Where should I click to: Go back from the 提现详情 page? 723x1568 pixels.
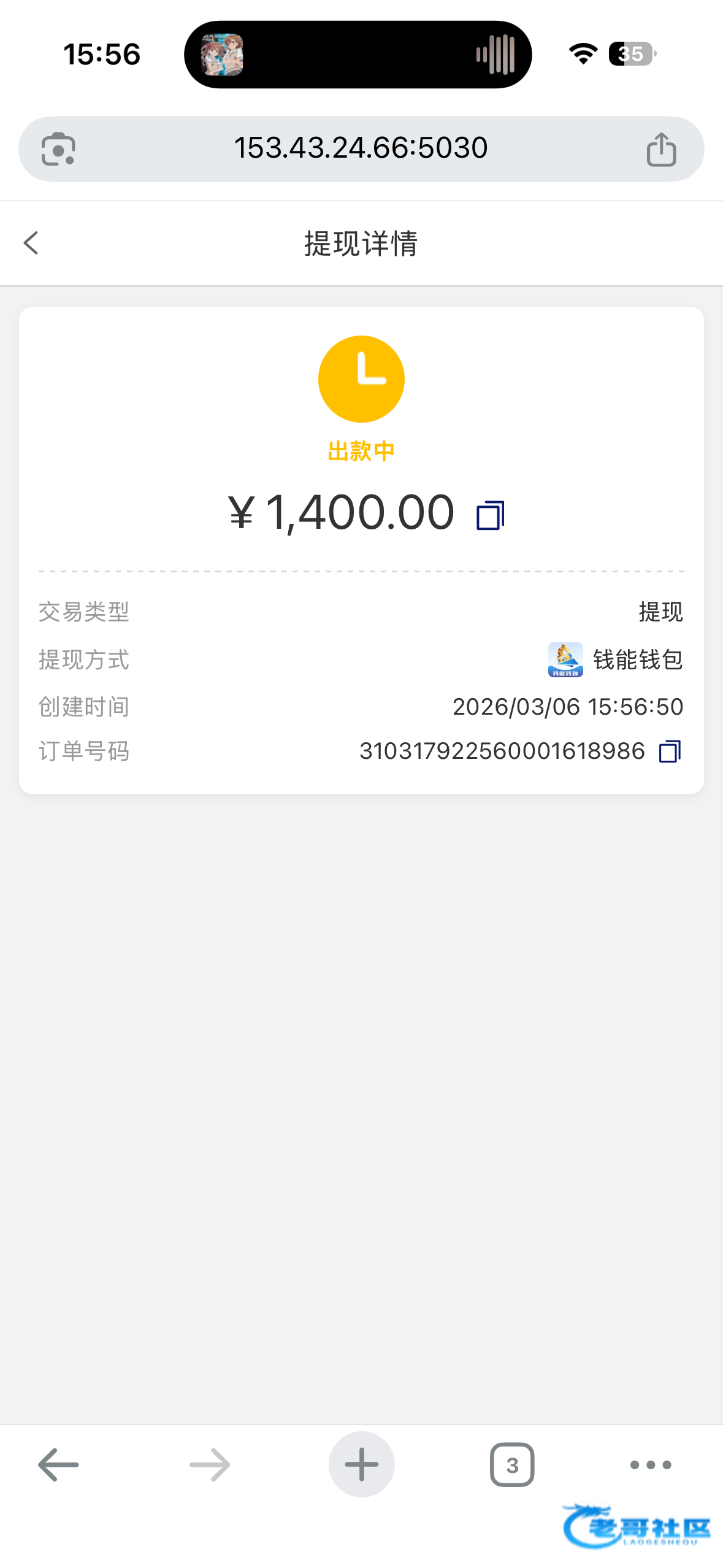31,243
